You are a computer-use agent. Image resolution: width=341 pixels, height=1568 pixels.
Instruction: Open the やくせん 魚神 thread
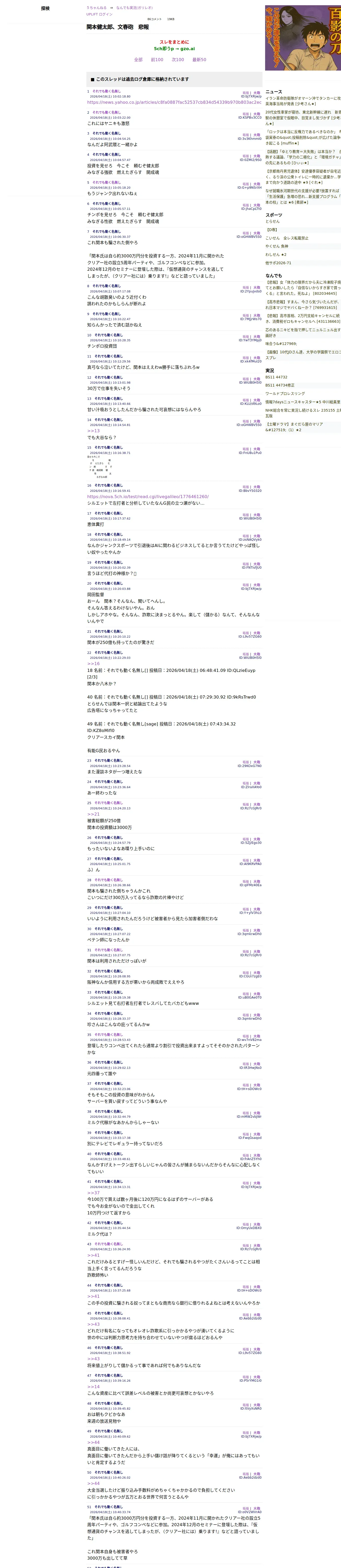tap(277, 246)
